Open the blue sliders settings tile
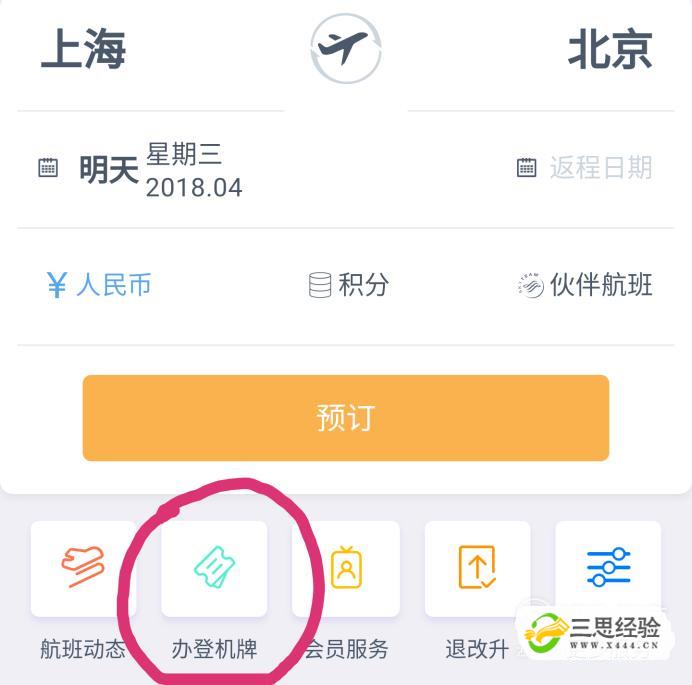This screenshot has height=685, width=692. tap(608, 569)
